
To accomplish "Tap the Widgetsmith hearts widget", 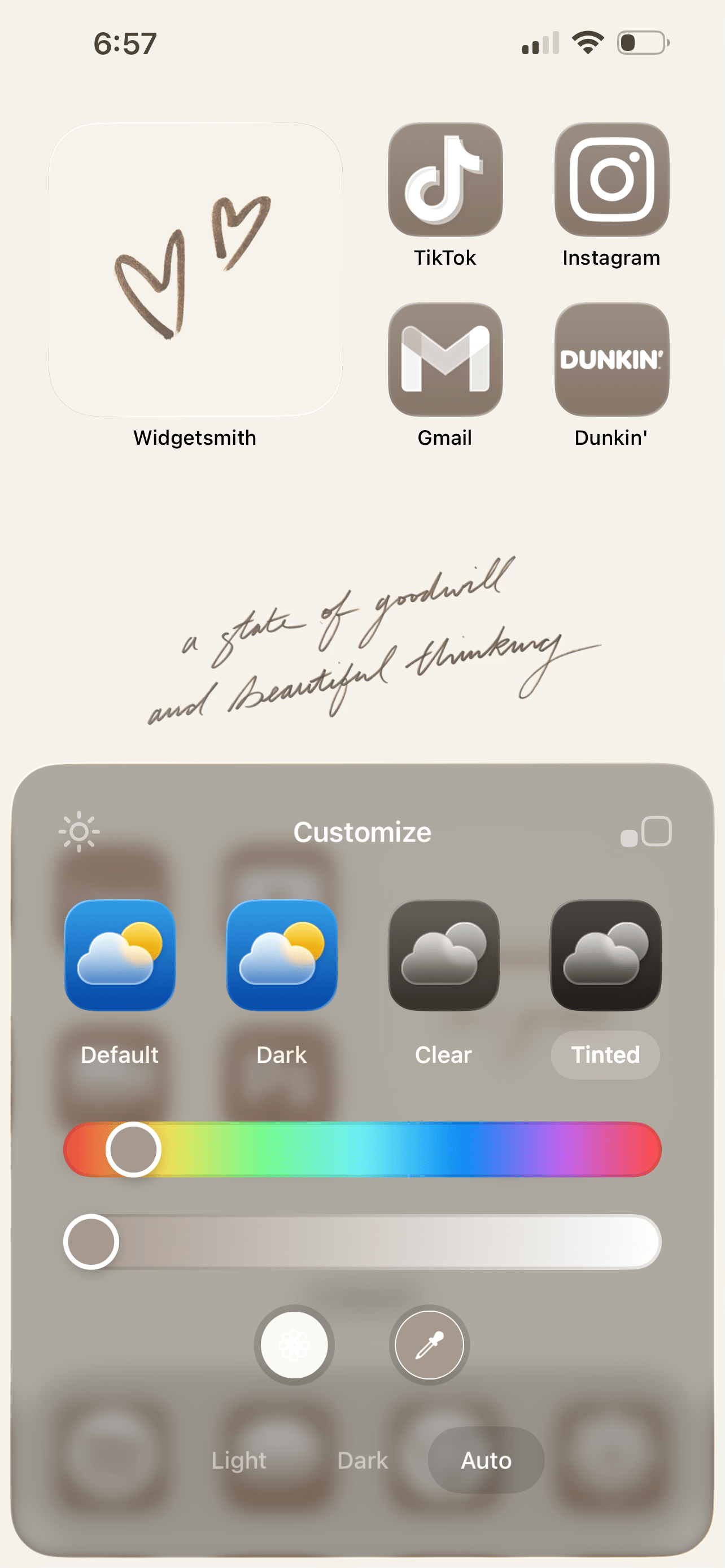I will (x=195, y=270).
